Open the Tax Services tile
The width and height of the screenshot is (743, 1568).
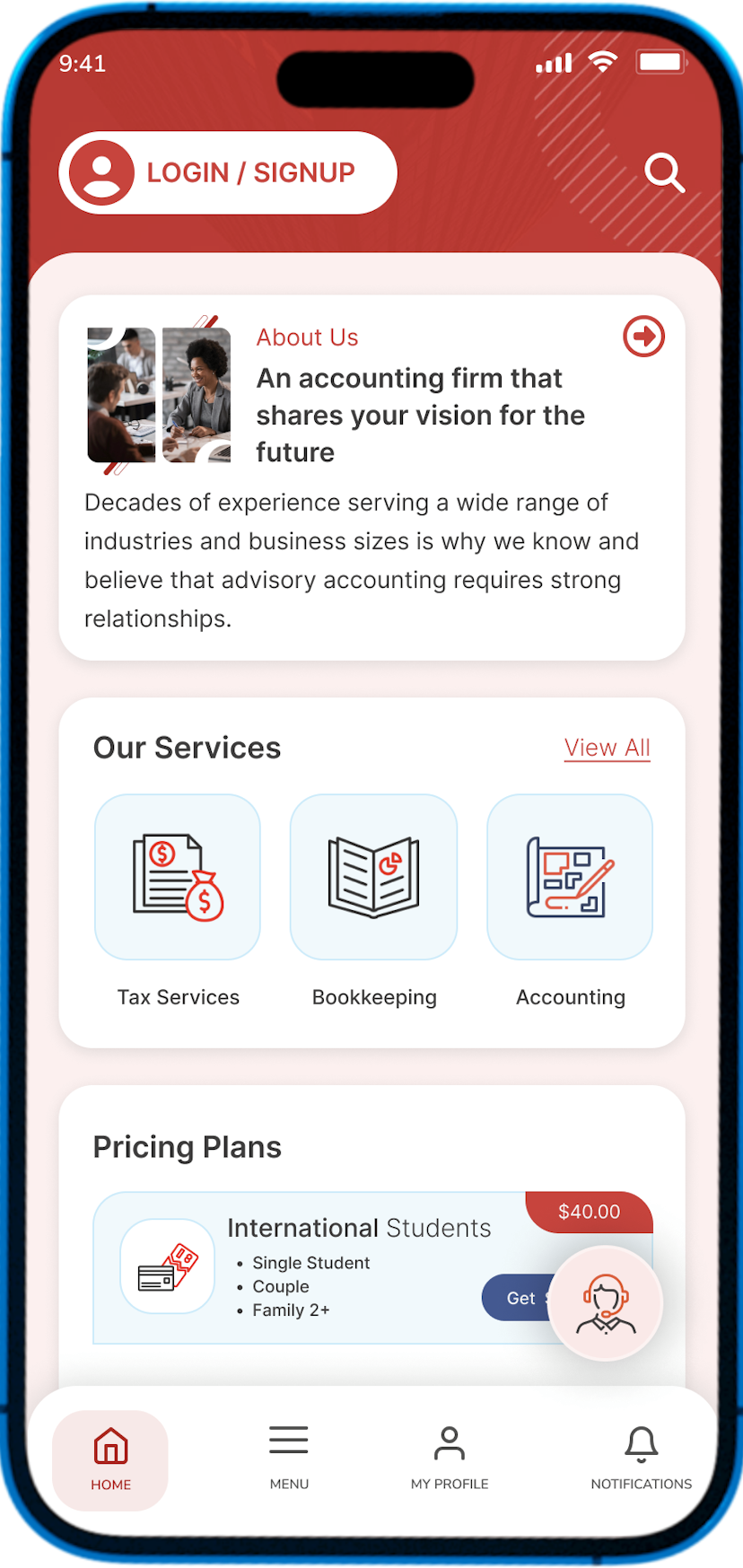(178, 877)
